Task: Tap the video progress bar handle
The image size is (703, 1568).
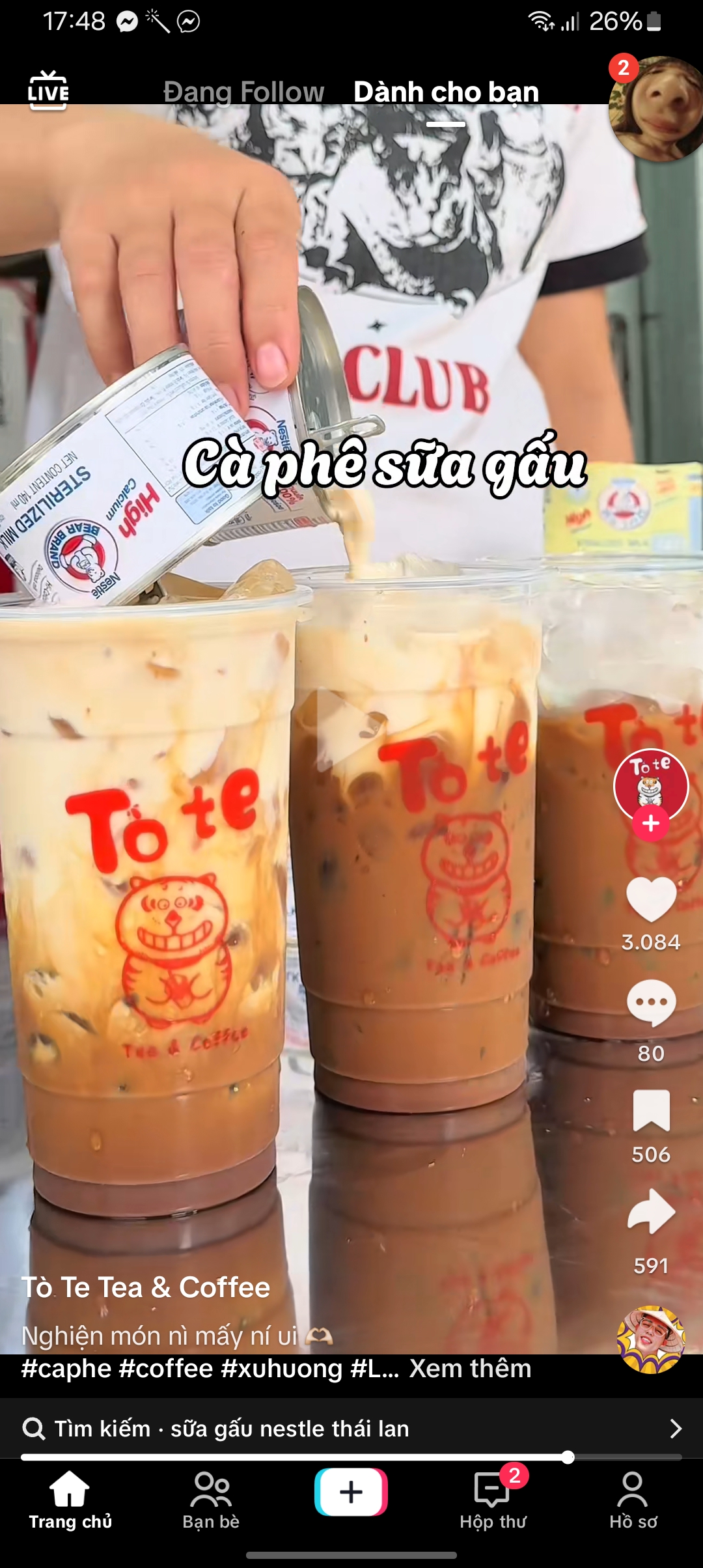Action: 568,1457
